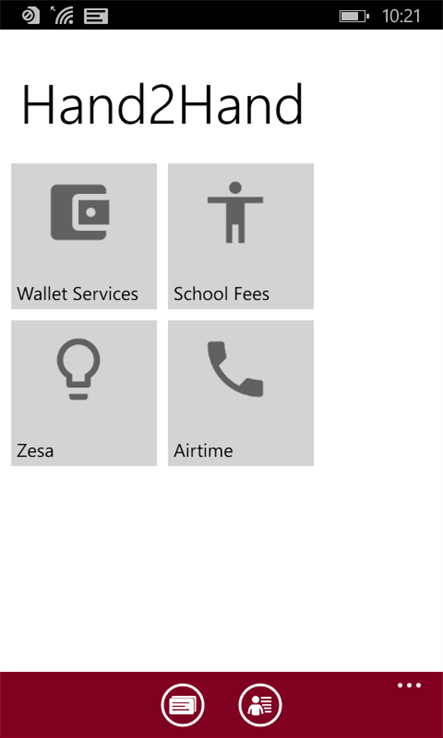This screenshot has width=443, height=738.
Task: Open the School Fees tile
Action: [241, 236]
